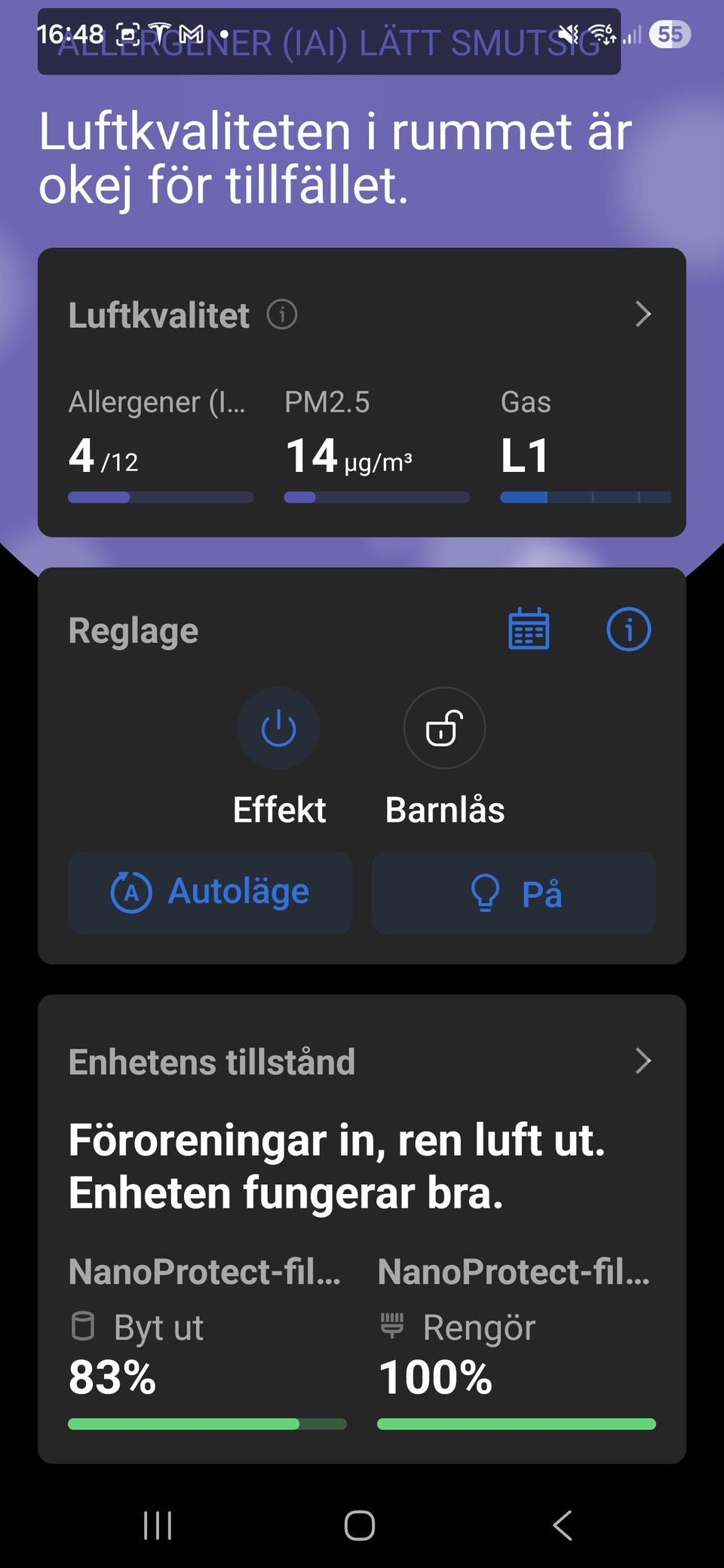Tap the Barnlås child lock icon
This screenshot has width=724, height=1568.
pyautogui.click(x=444, y=728)
